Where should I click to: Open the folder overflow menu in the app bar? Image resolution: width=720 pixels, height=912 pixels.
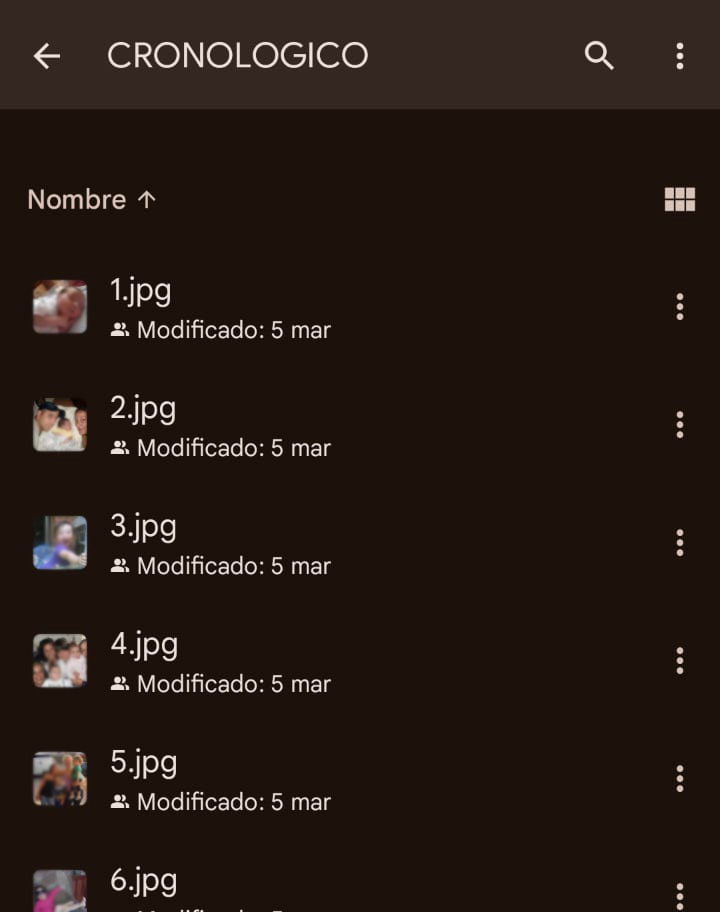click(680, 56)
